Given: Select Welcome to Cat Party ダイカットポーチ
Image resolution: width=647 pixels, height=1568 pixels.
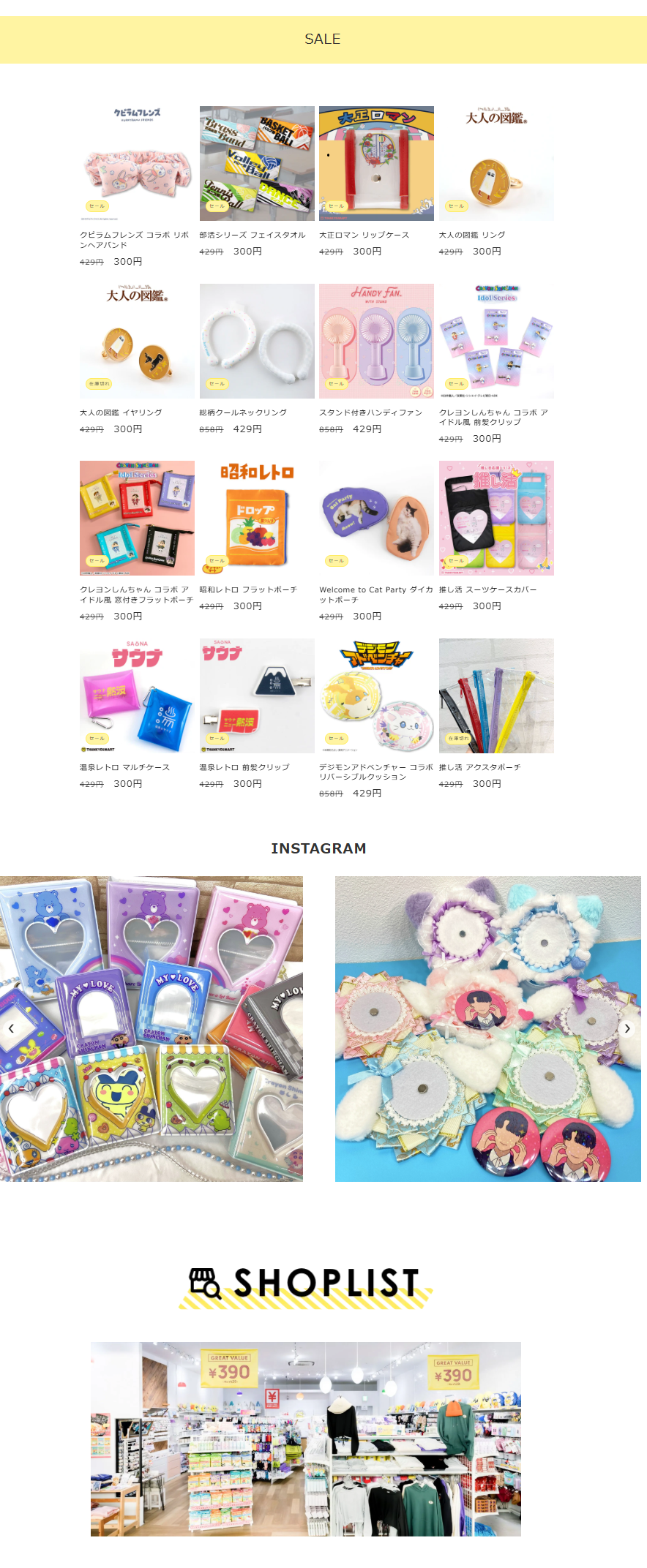Looking at the screenshot, I should pos(376,519).
